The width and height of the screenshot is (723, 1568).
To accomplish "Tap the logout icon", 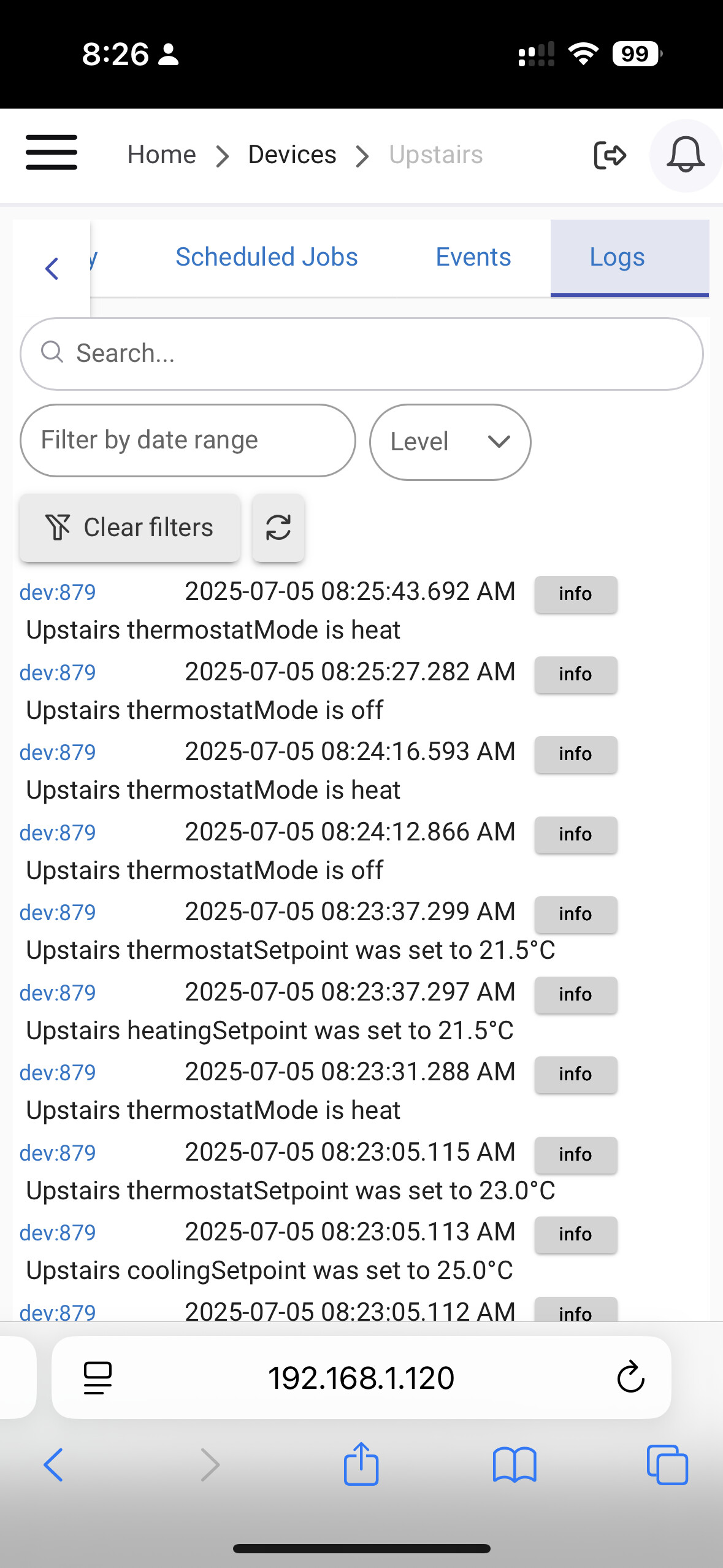I will coord(610,155).
